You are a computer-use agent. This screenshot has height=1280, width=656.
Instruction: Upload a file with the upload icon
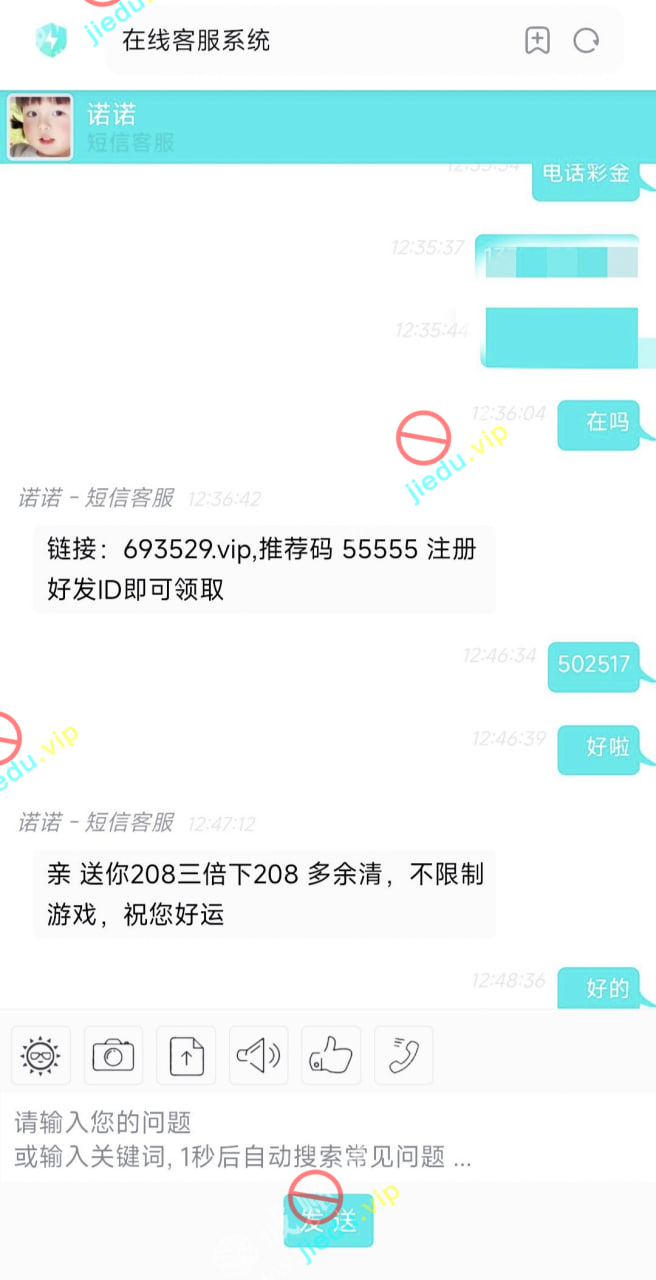(x=186, y=1055)
